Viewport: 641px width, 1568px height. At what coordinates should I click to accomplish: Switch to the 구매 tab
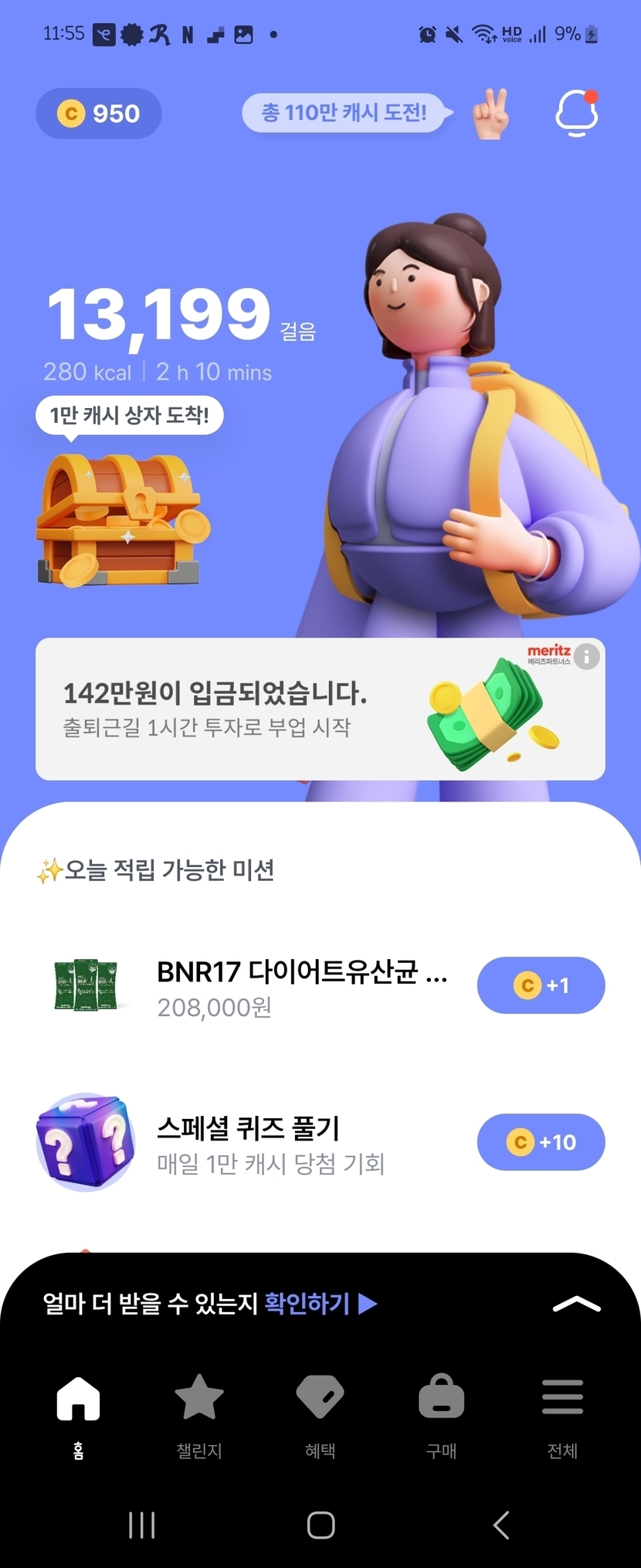click(441, 1413)
